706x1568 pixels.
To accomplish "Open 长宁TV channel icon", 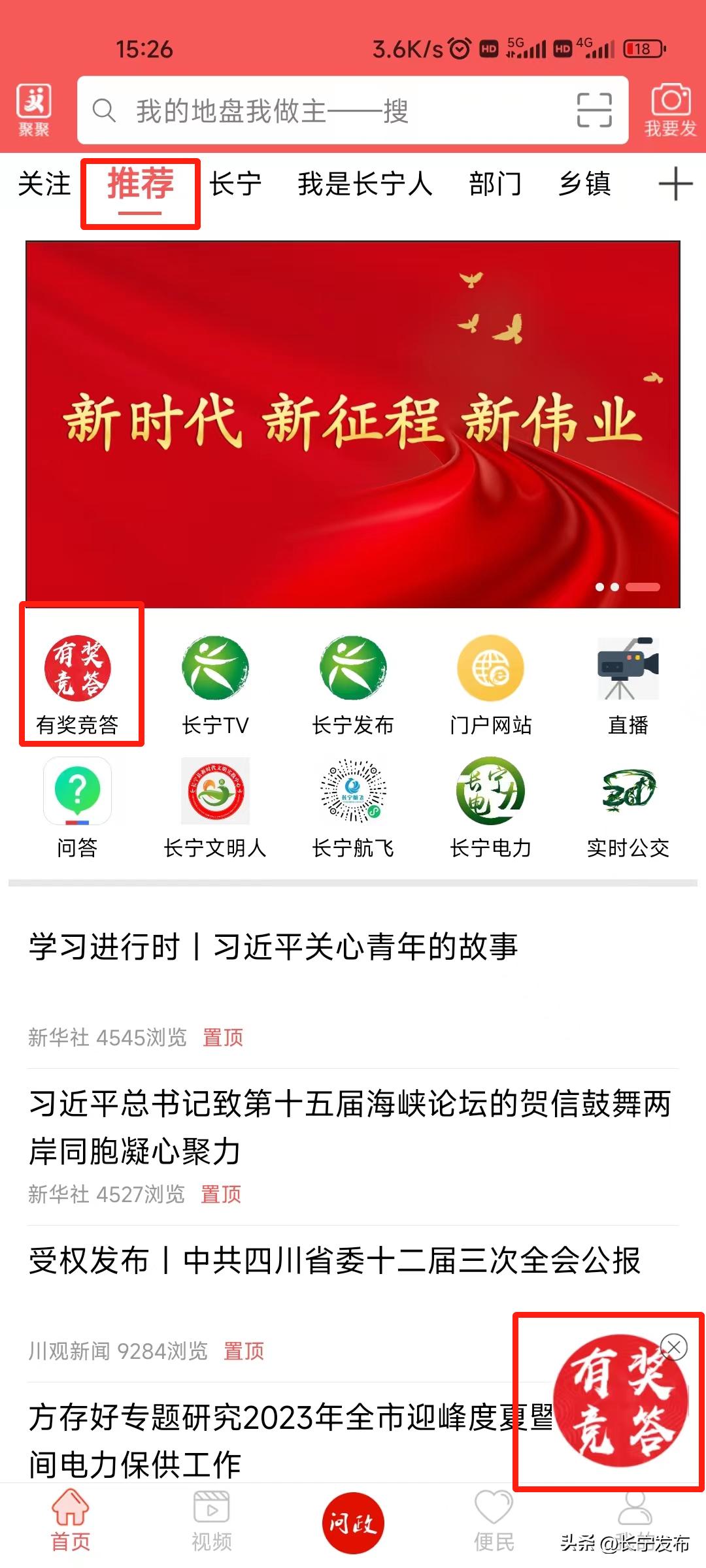I will [x=215, y=668].
